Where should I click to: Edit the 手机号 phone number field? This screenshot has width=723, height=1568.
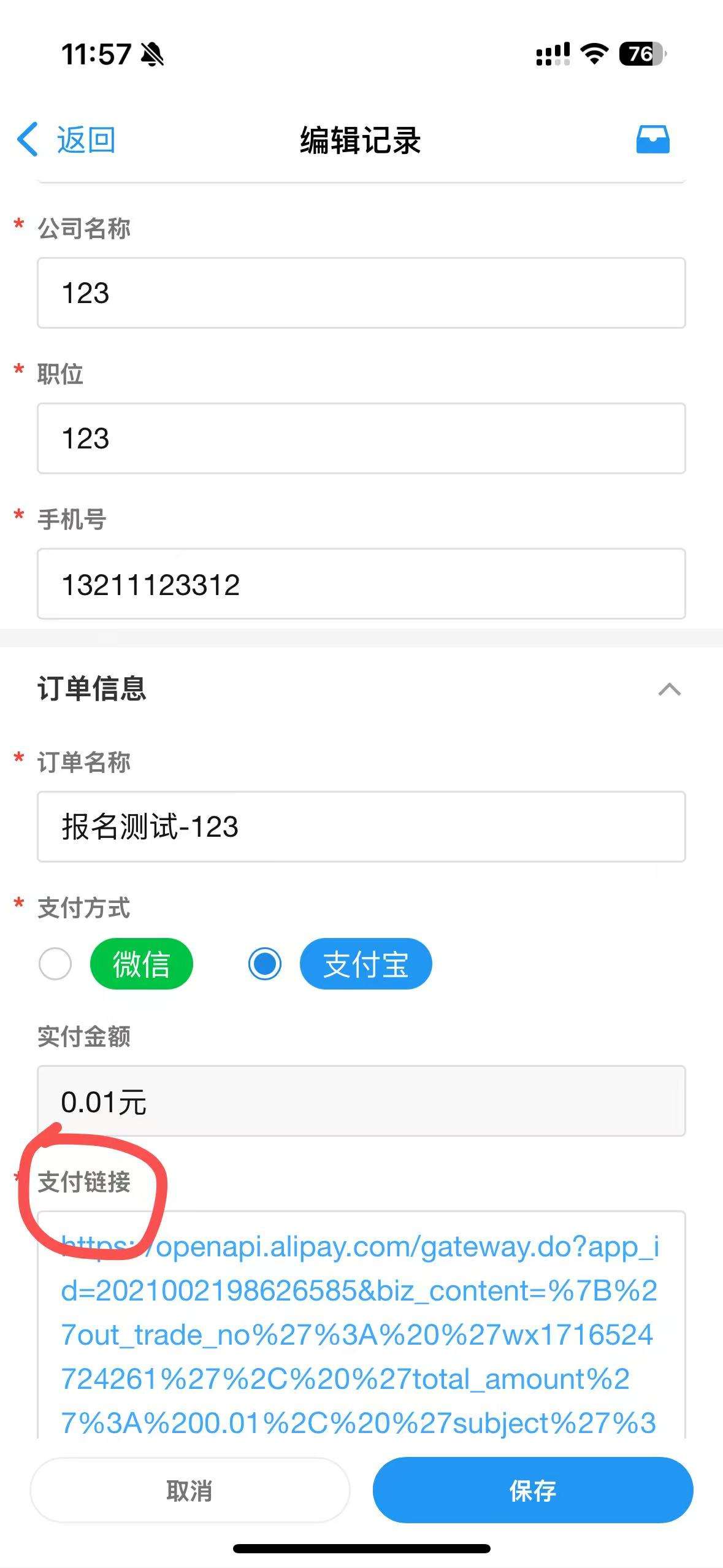tap(361, 584)
